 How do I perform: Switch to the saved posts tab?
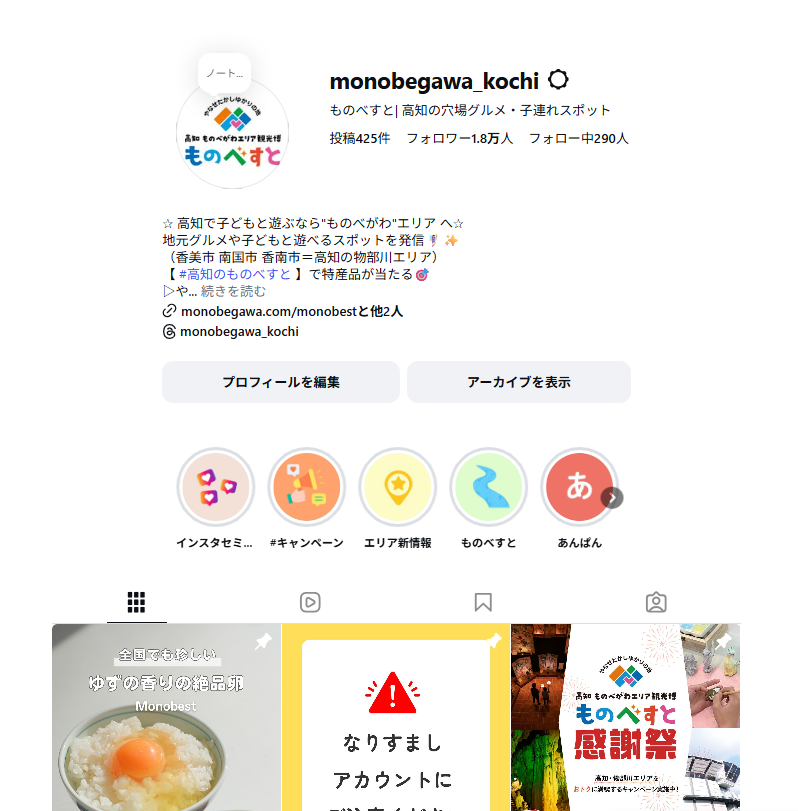tap(483, 602)
